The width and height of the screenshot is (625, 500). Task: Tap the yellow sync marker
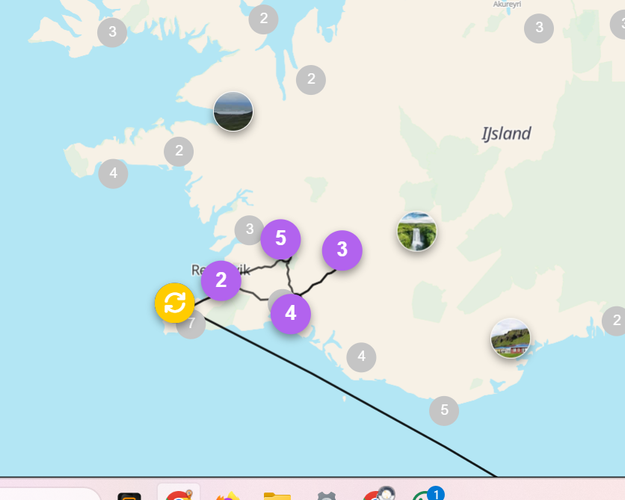175,302
